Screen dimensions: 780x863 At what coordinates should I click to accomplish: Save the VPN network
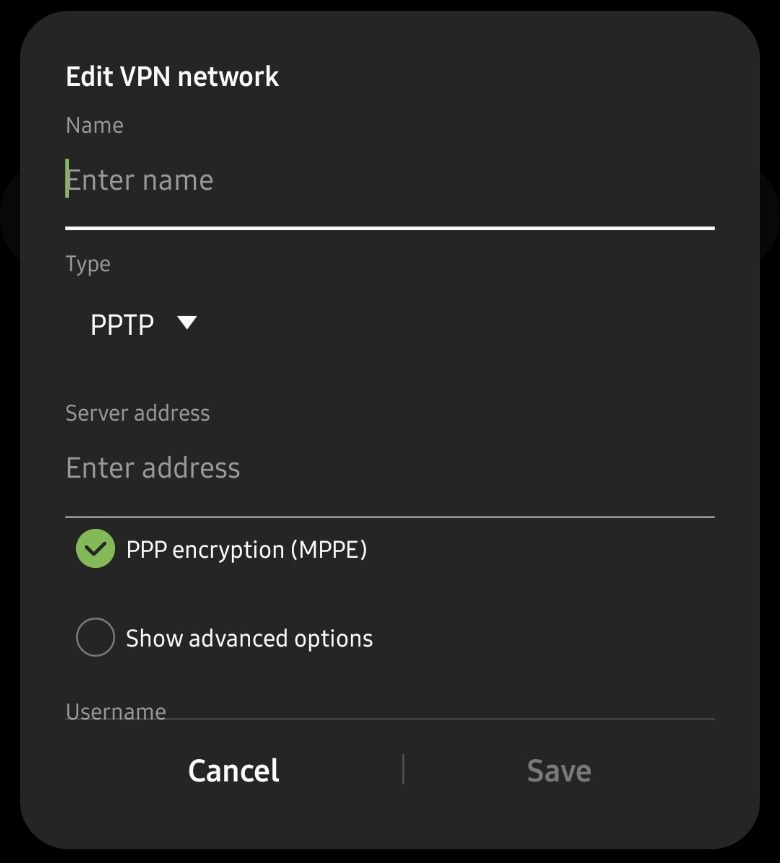(x=558, y=770)
